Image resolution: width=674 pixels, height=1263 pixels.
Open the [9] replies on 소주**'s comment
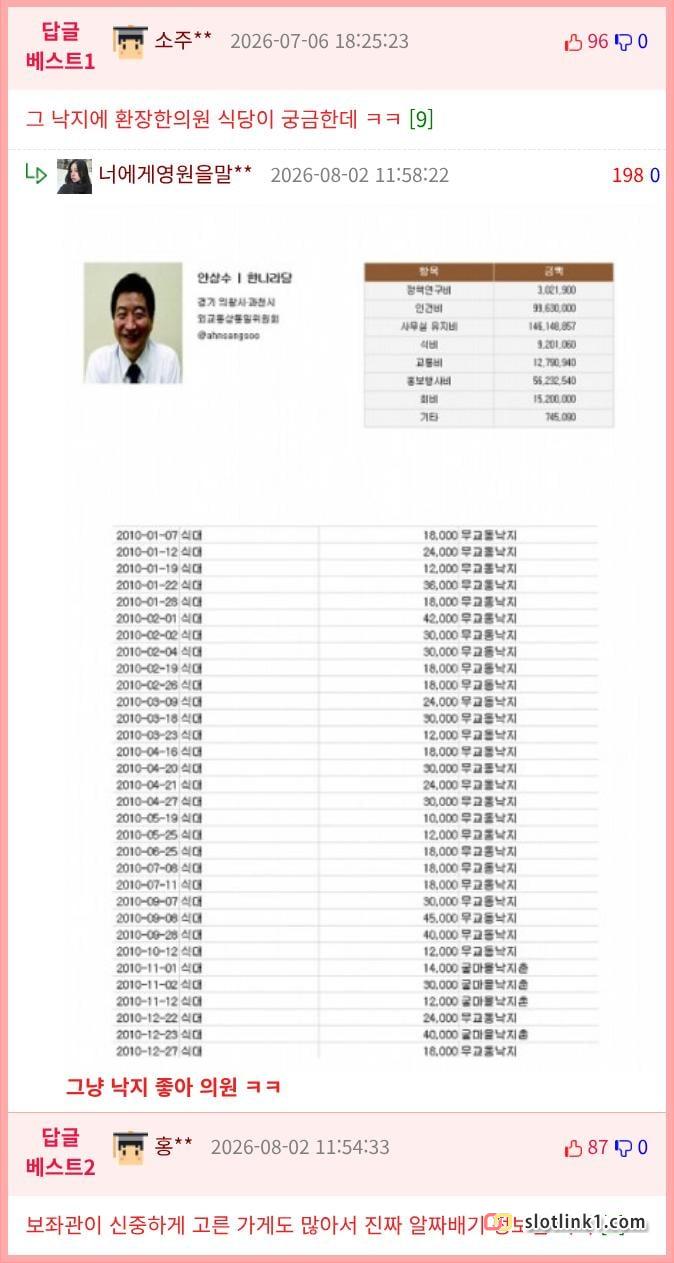pyautogui.click(x=421, y=119)
